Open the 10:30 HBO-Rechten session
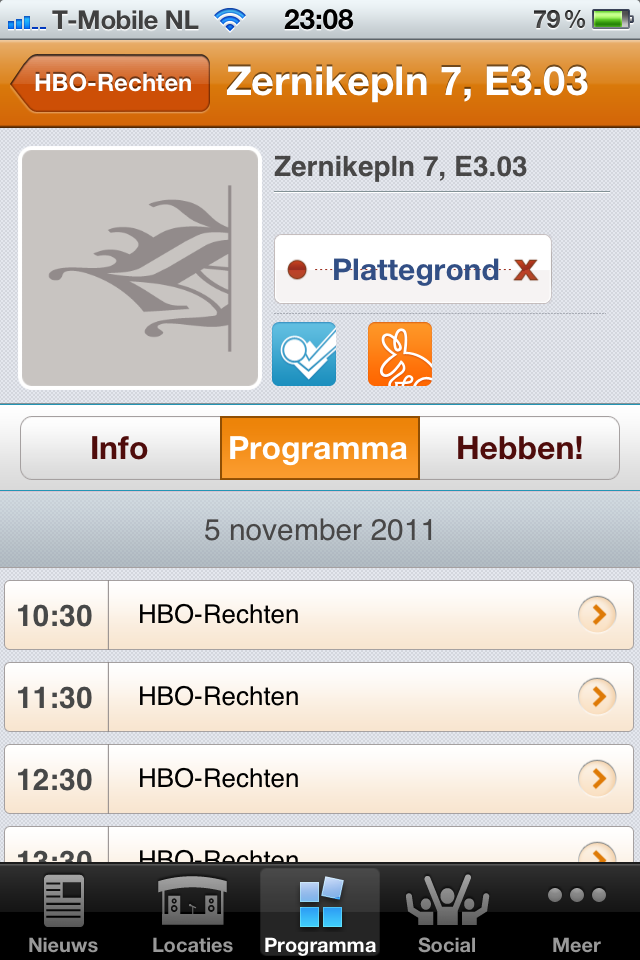Screen dimensions: 640x960 (x=319, y=615)
